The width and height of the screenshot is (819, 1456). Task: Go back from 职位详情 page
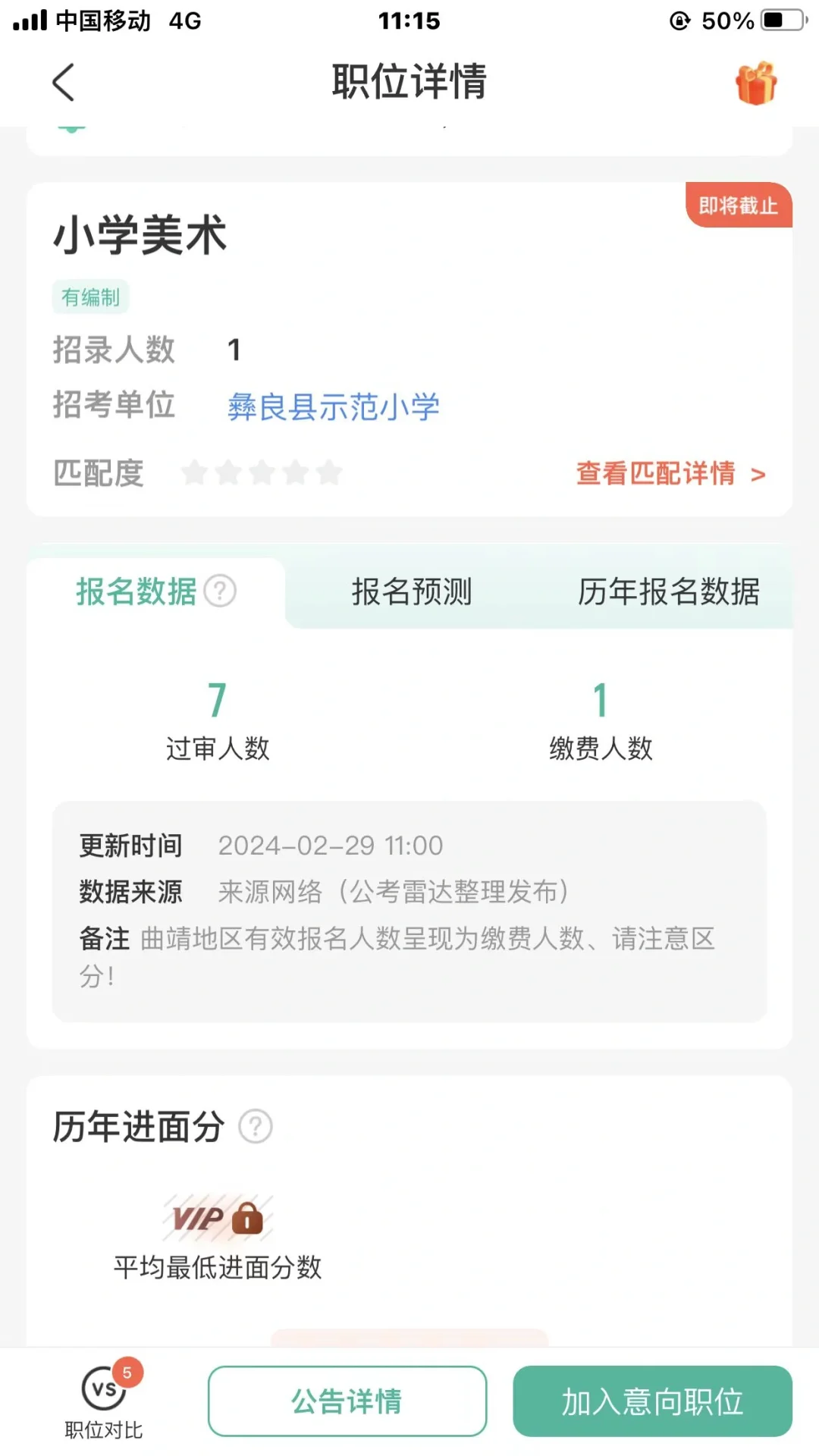[x=64, y=82]
